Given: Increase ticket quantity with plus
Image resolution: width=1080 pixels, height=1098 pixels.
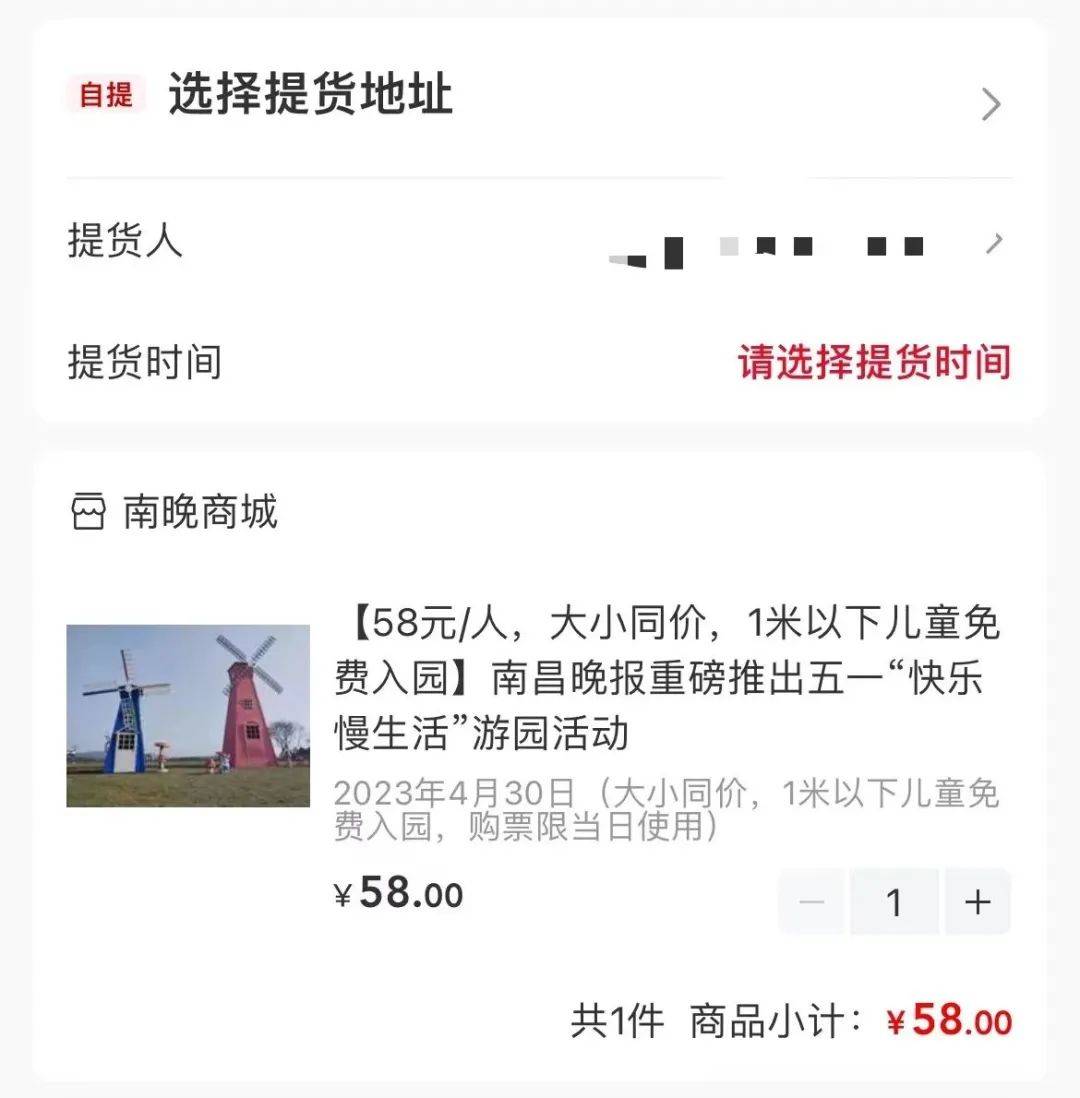Looking at the screenshot, I should point(977,902).
